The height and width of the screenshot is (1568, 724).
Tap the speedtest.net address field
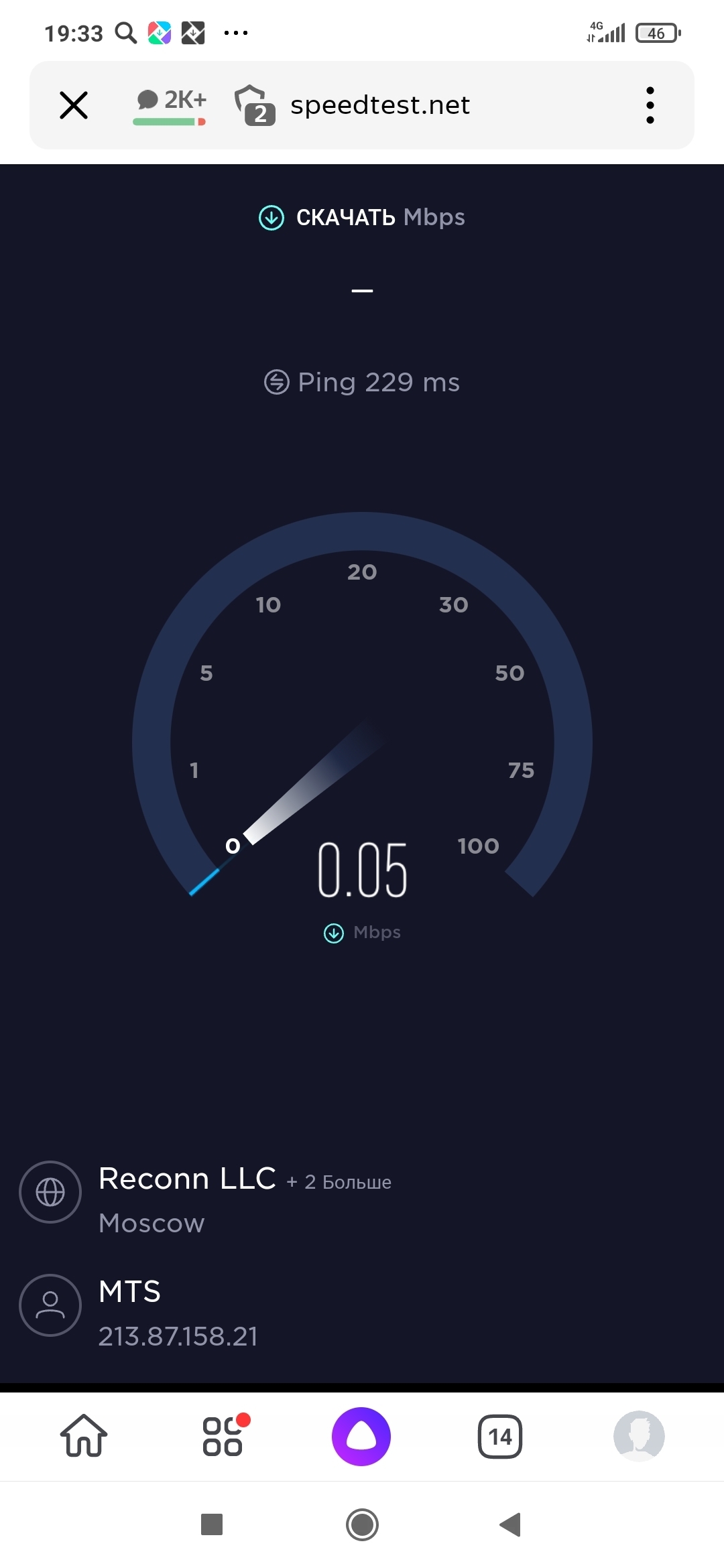pyautogui.click(x=380, y=105)
